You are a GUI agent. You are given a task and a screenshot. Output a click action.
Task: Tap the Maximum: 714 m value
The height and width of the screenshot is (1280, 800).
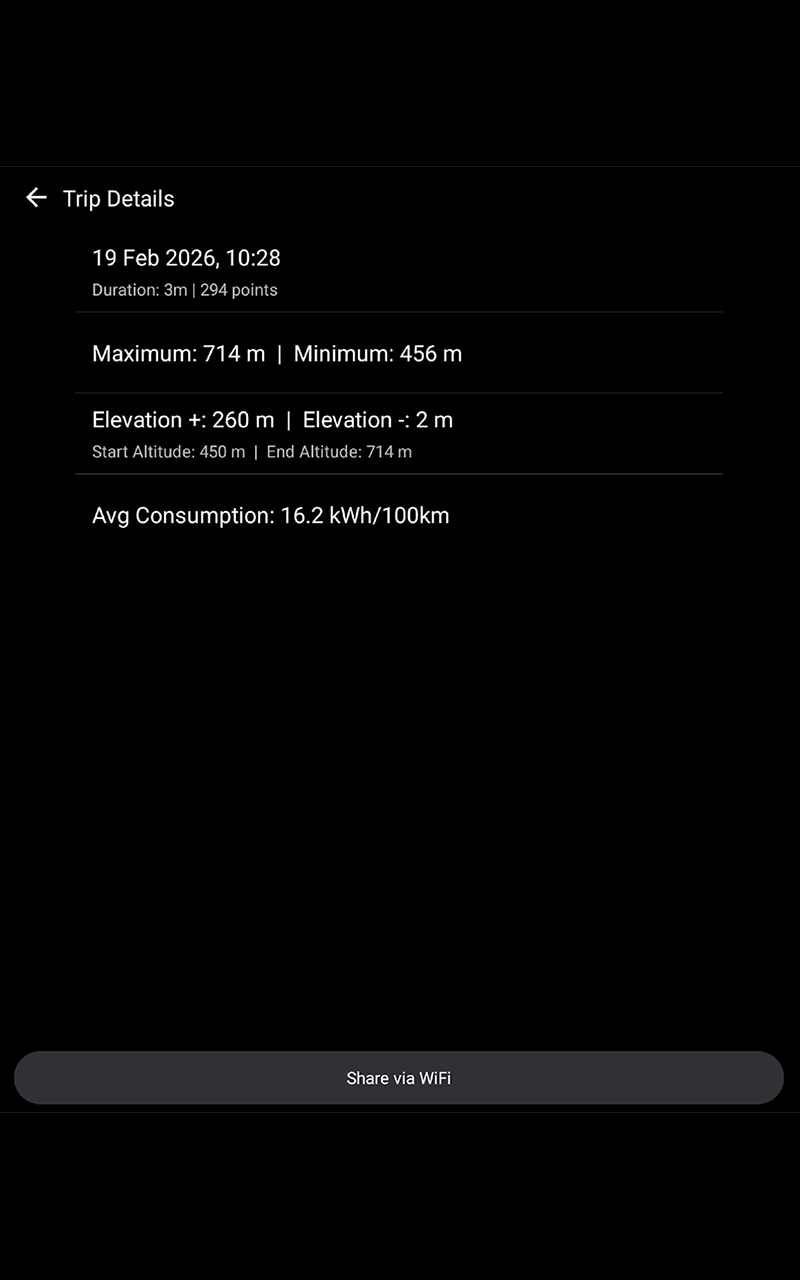pyautogui.click(x=177, y=353)
